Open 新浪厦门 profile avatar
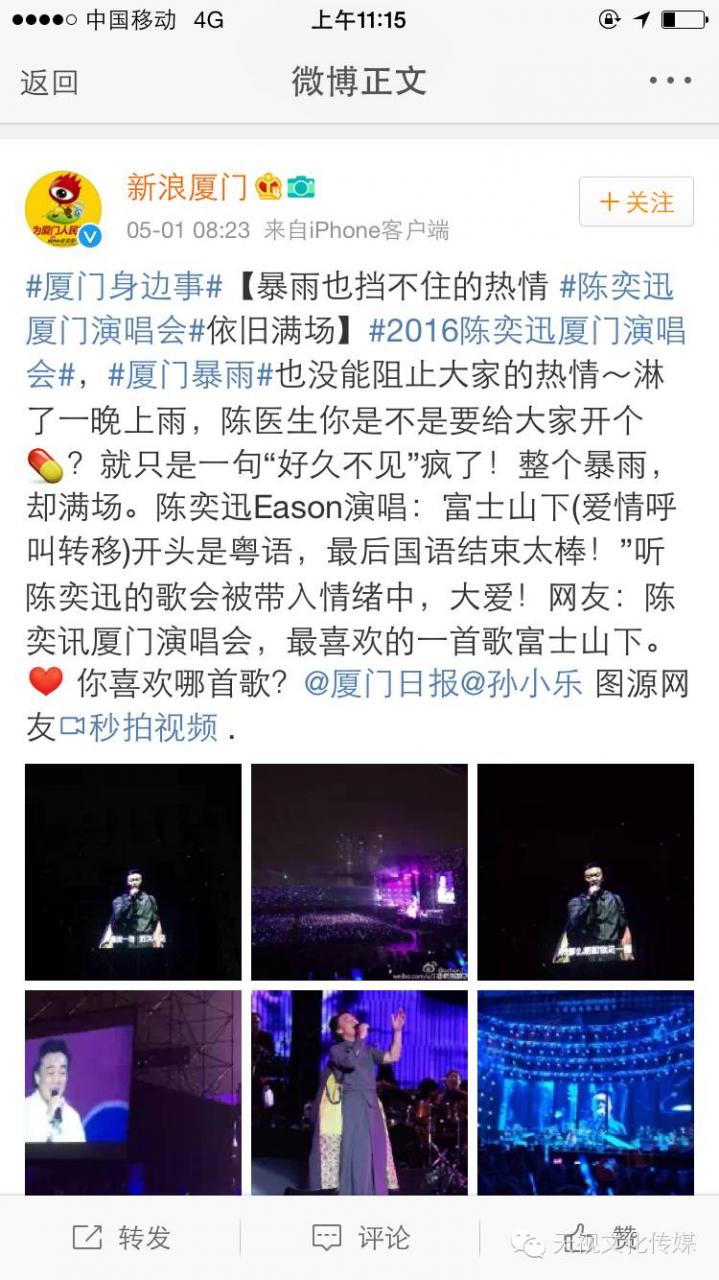This screenshot has width=719, height=1280. [63, 209]
